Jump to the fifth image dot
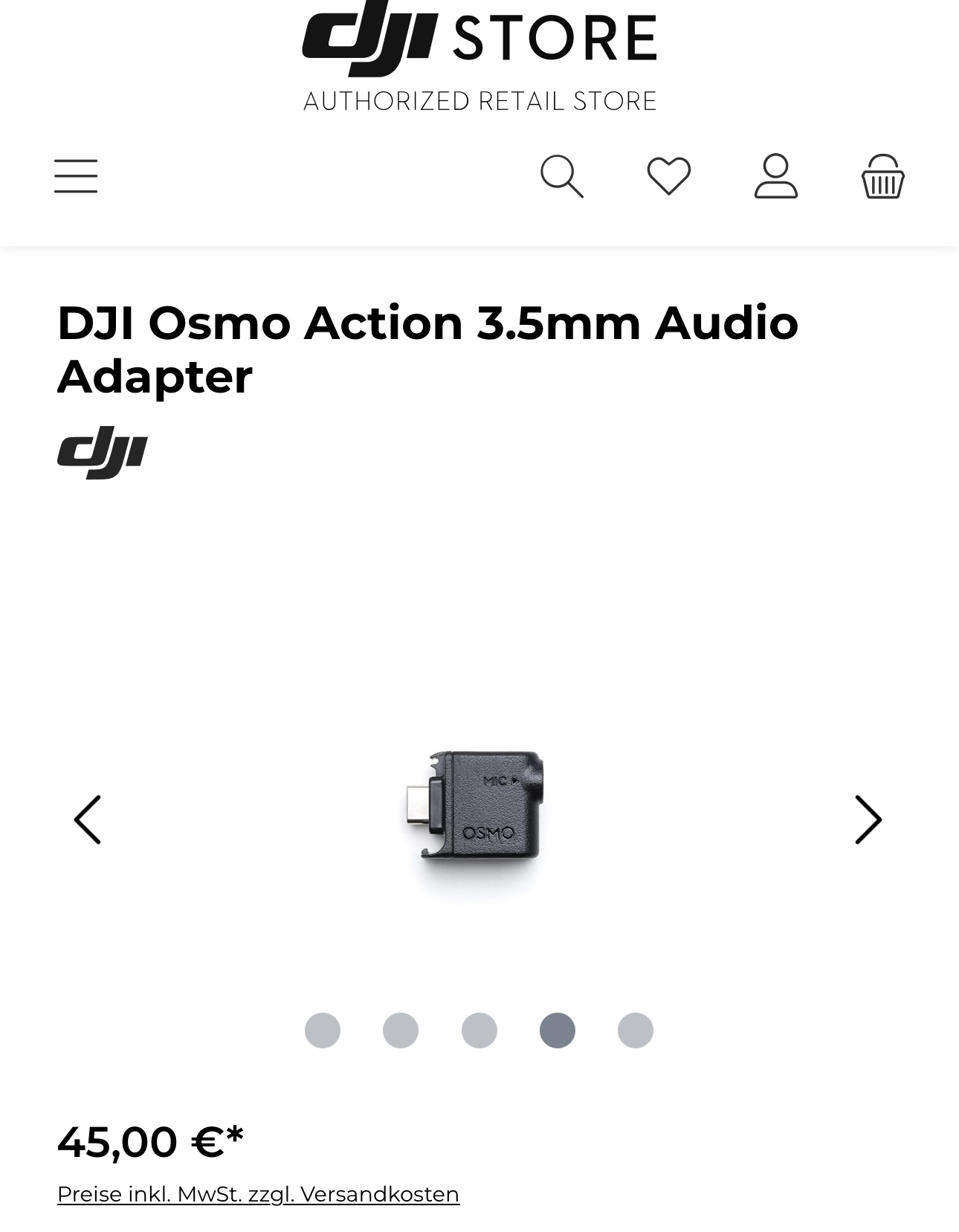The width and height of the screenshot is (959, 1232). point(636,1031)
